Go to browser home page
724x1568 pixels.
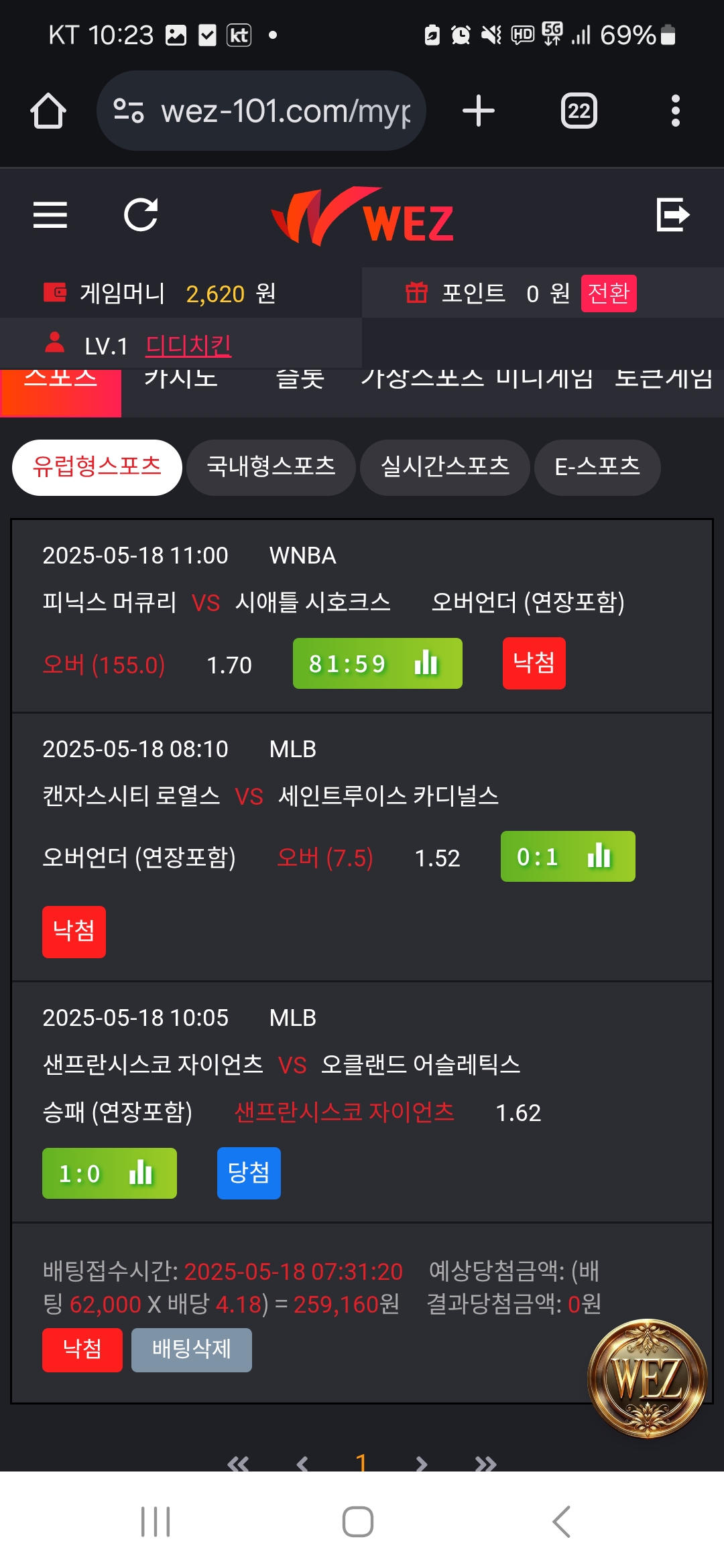pyautogui.click(x=48, y=111)
